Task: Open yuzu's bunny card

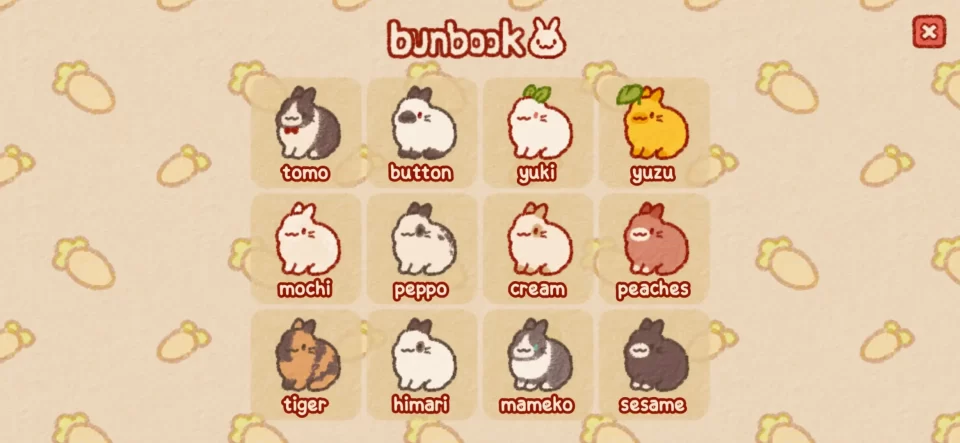Action: (654, 132)
